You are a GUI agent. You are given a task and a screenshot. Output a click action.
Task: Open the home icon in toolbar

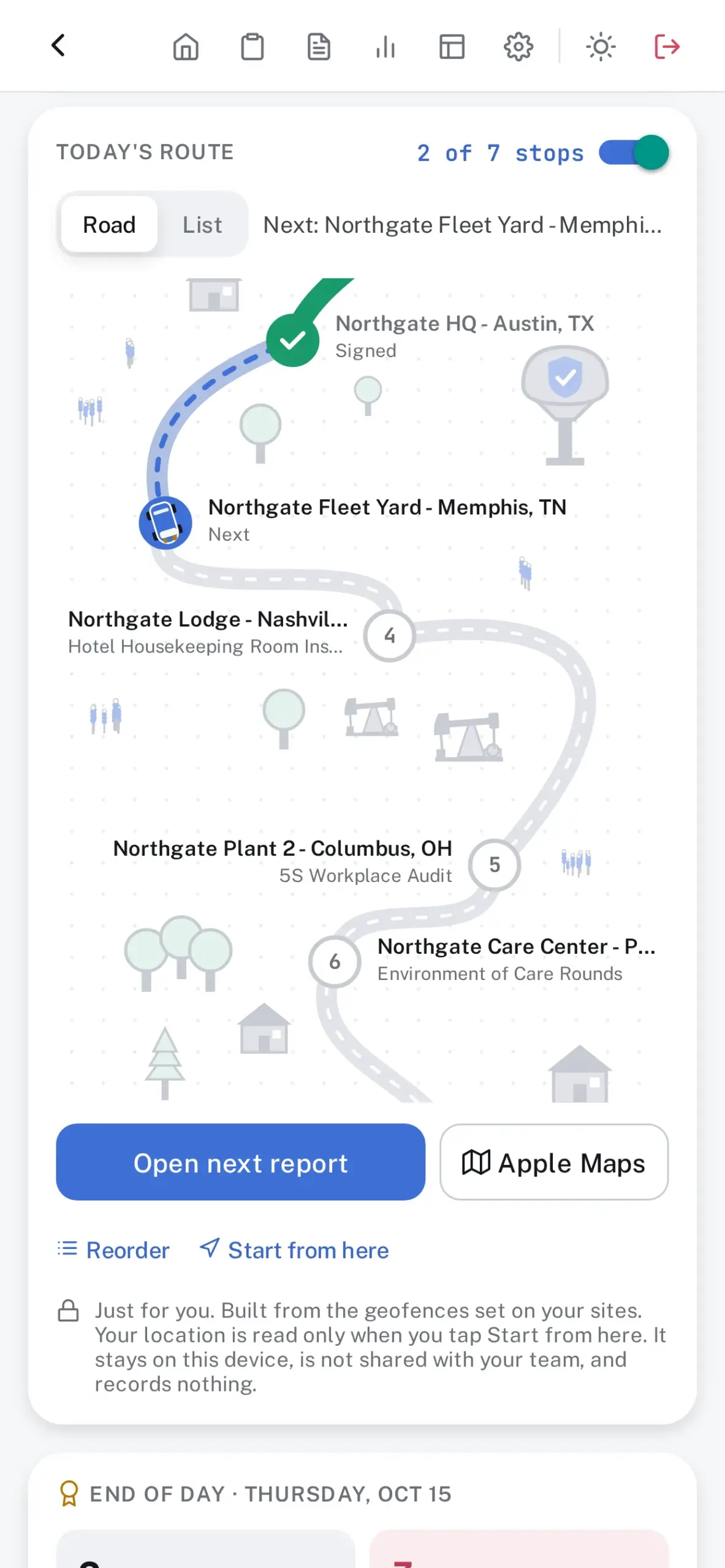point(186,47)
